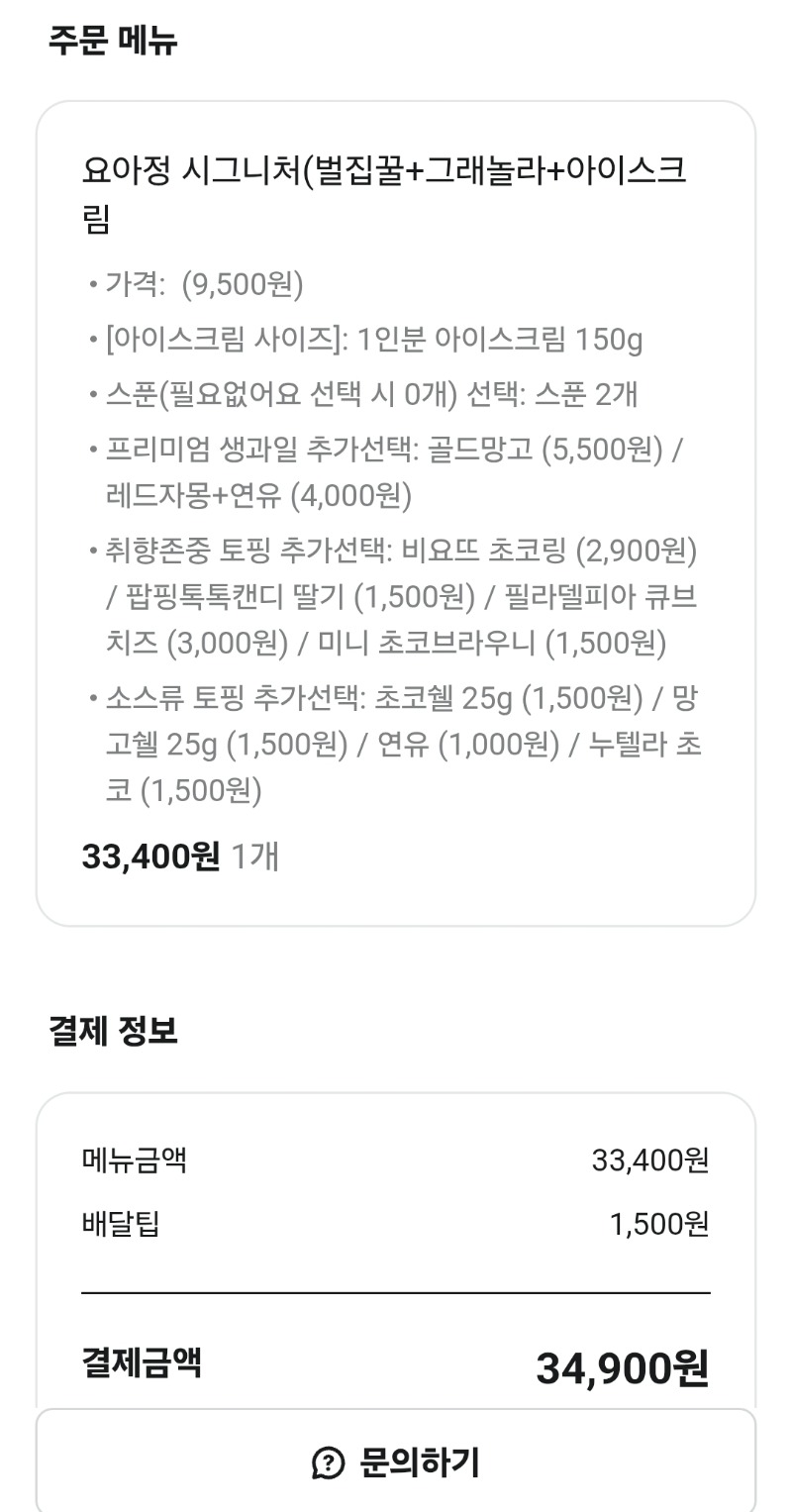This screenshot has width=792, height=1512.
Task: Tap the 문의하기 inquiry button
Action: (x=396, y=1462)
